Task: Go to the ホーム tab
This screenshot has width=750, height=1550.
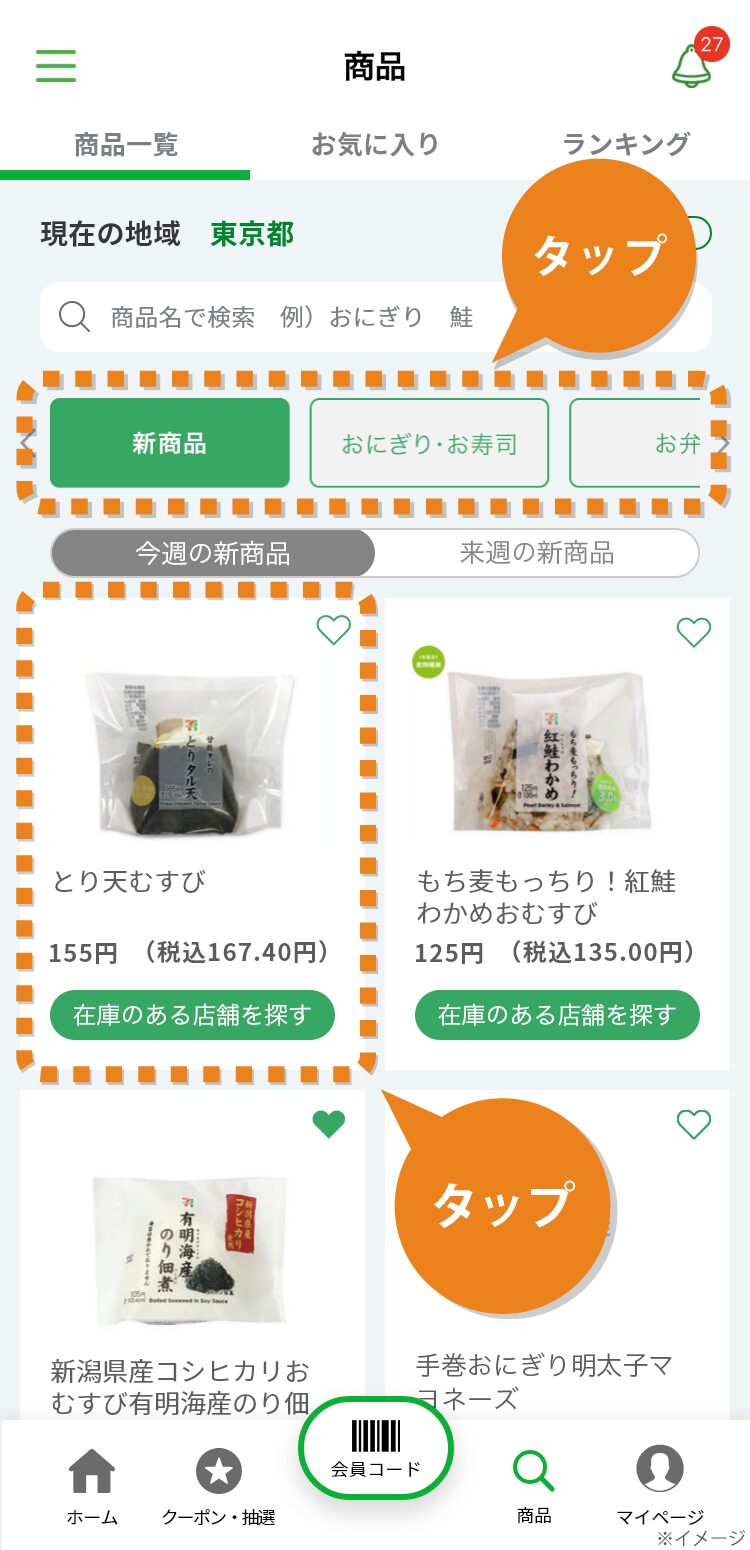Action: (x=92, y=1487)
